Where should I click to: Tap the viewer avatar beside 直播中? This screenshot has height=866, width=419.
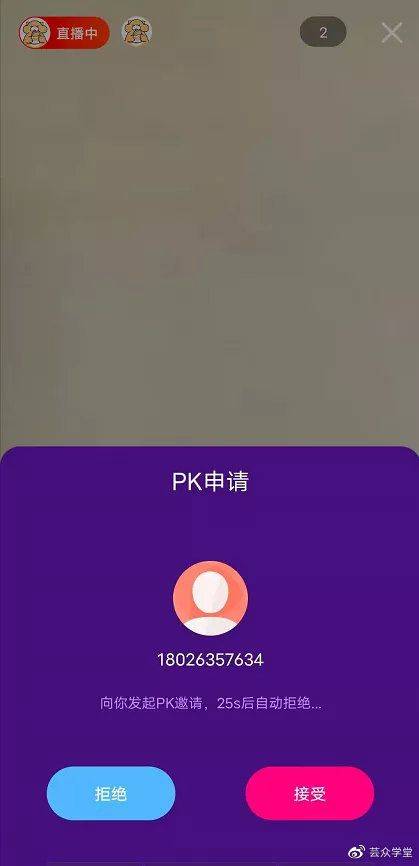coord(136,32)
